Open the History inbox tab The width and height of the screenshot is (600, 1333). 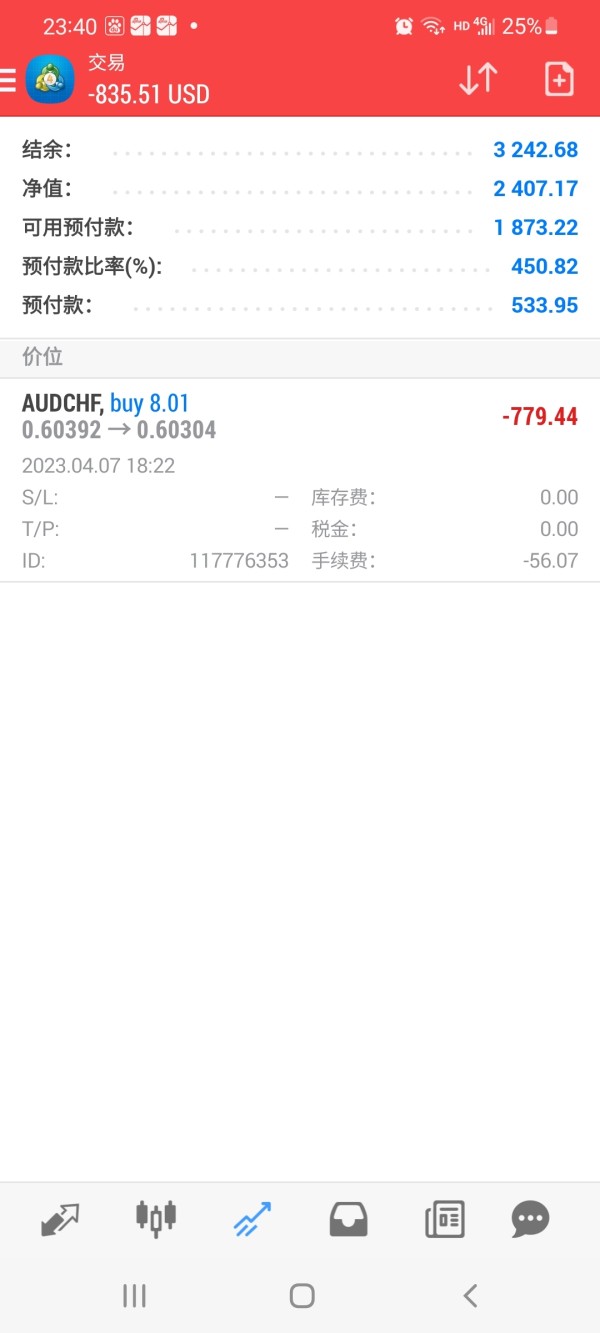point(348,1219)
